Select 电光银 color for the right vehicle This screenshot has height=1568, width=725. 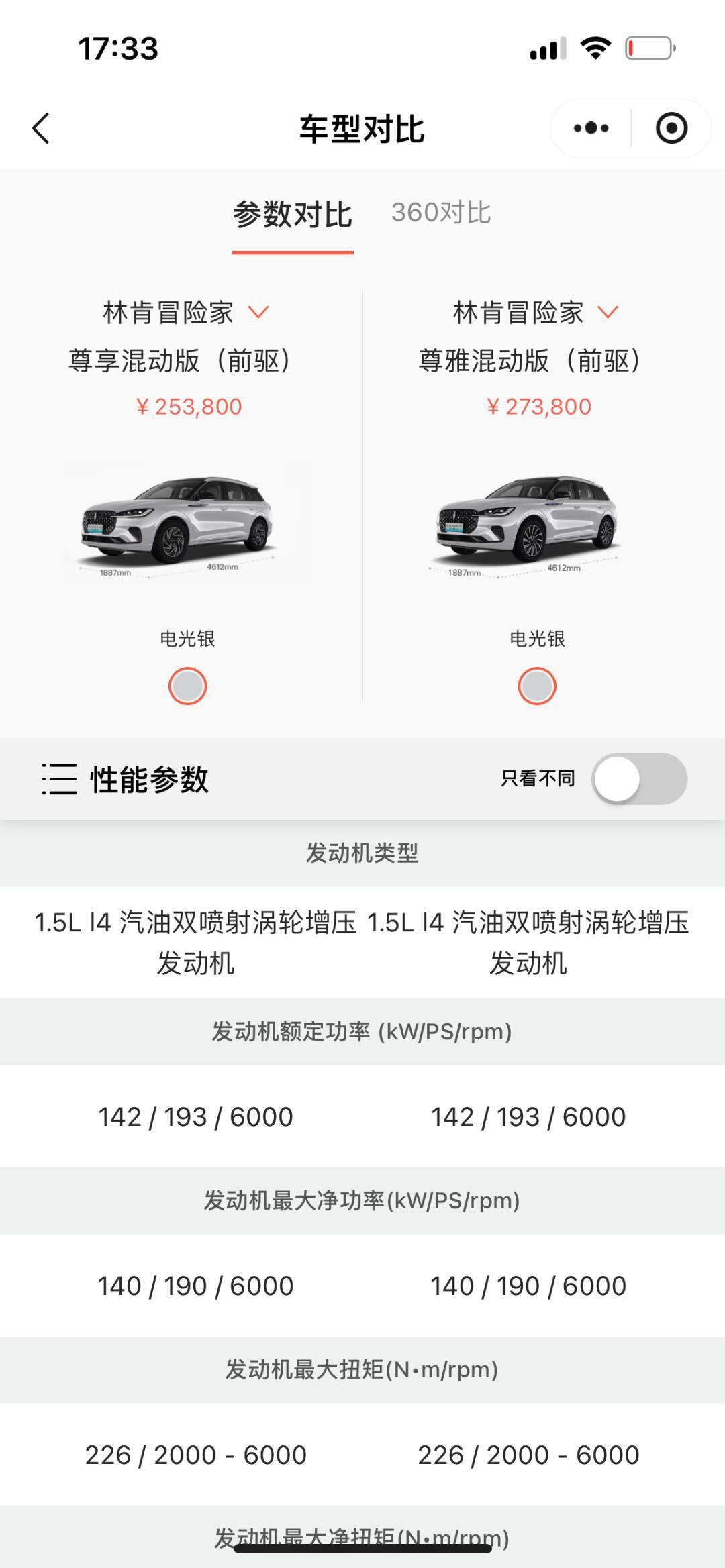click(x=537, y=685)
